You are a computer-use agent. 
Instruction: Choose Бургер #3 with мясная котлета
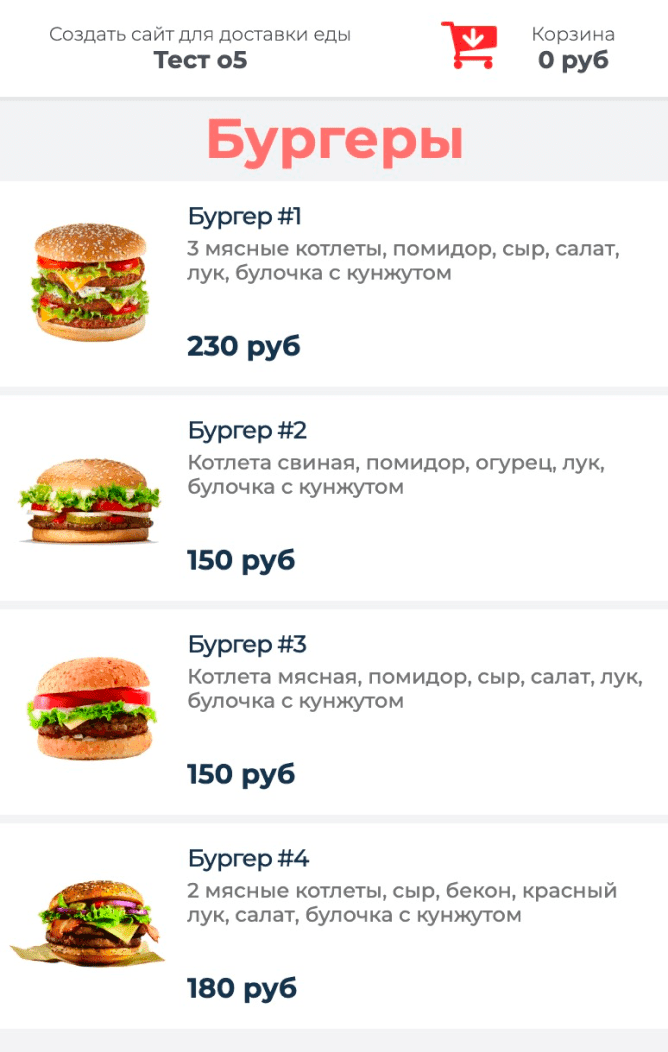tap(247, 644)
